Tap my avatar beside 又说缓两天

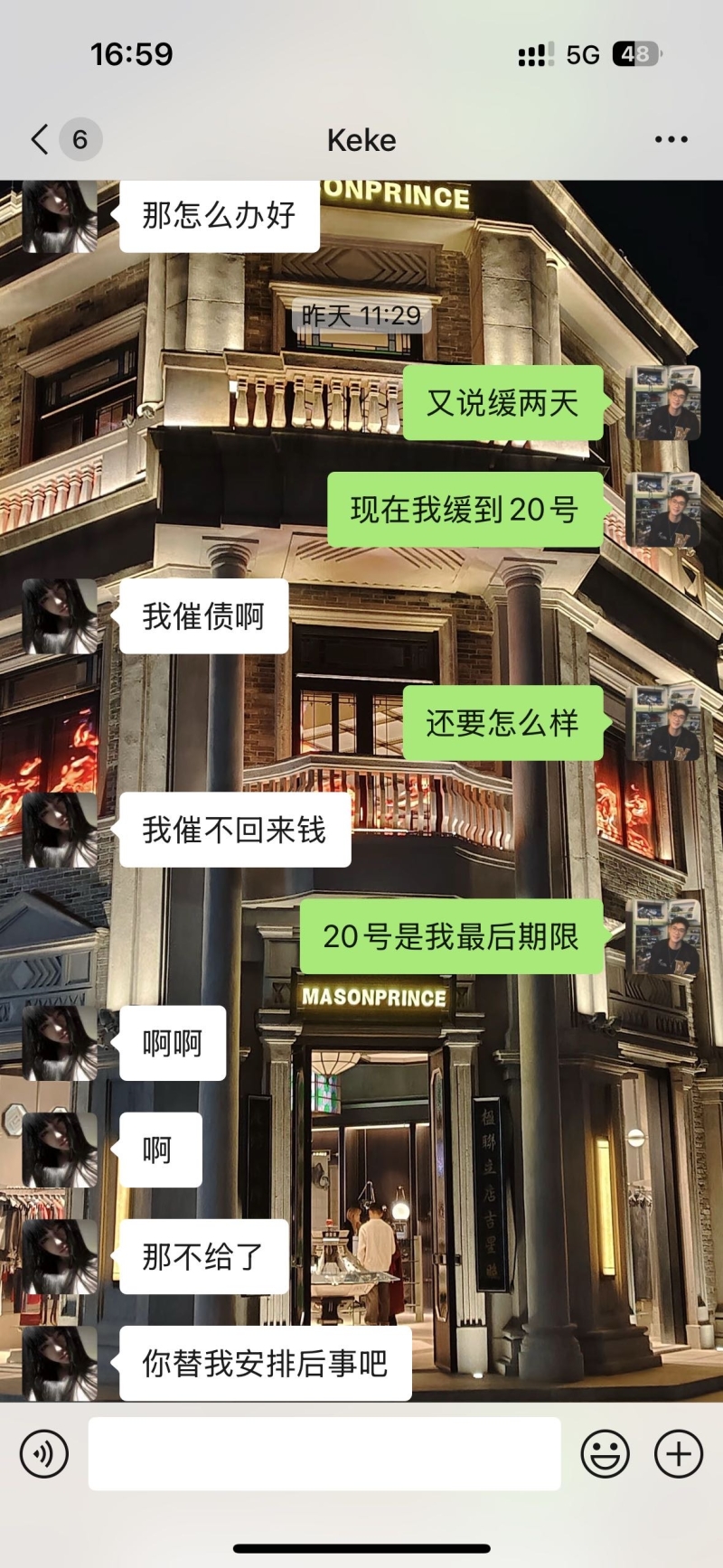(x=662, y=403)
